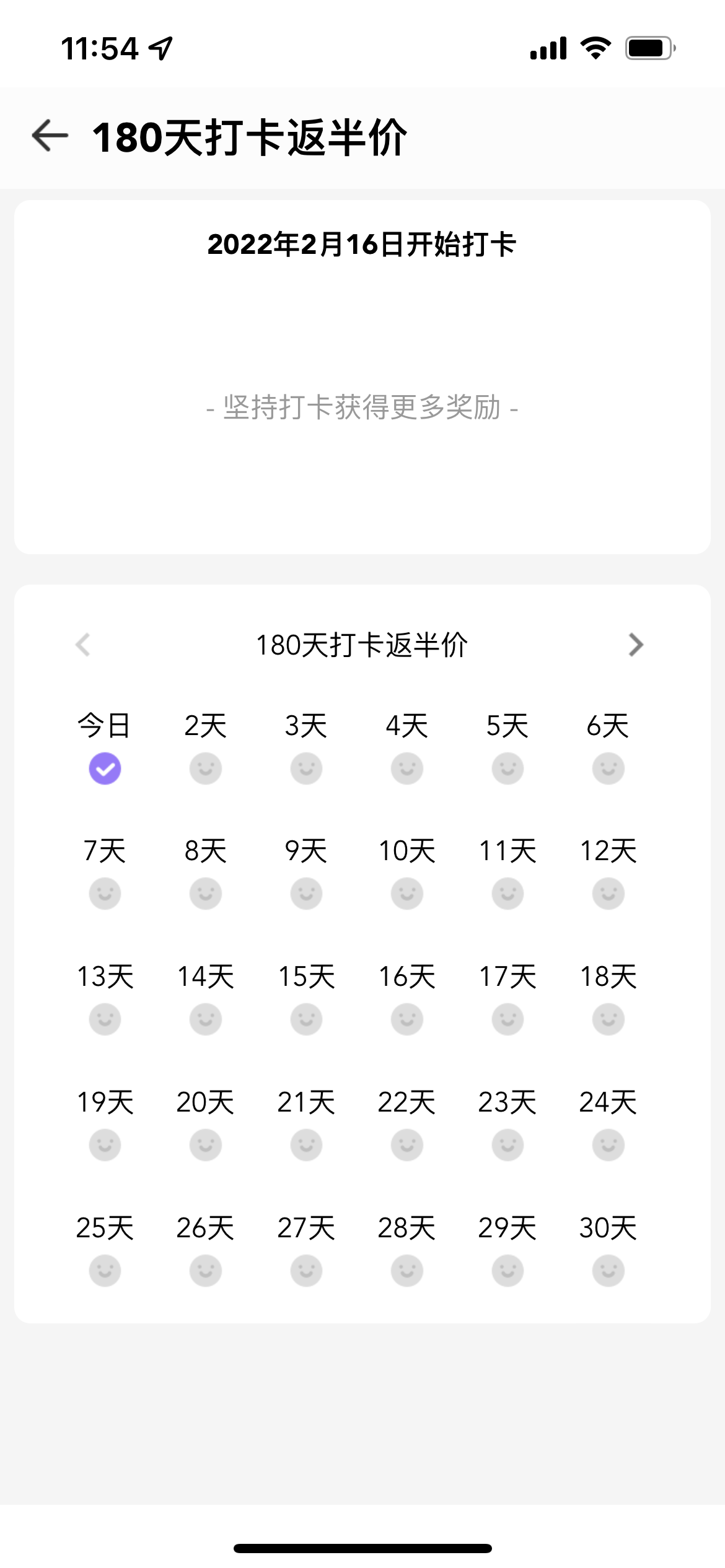Tap the purple check mark progress indicator
This screenshot has width=725, height=1568.
(x=105, y=768)
